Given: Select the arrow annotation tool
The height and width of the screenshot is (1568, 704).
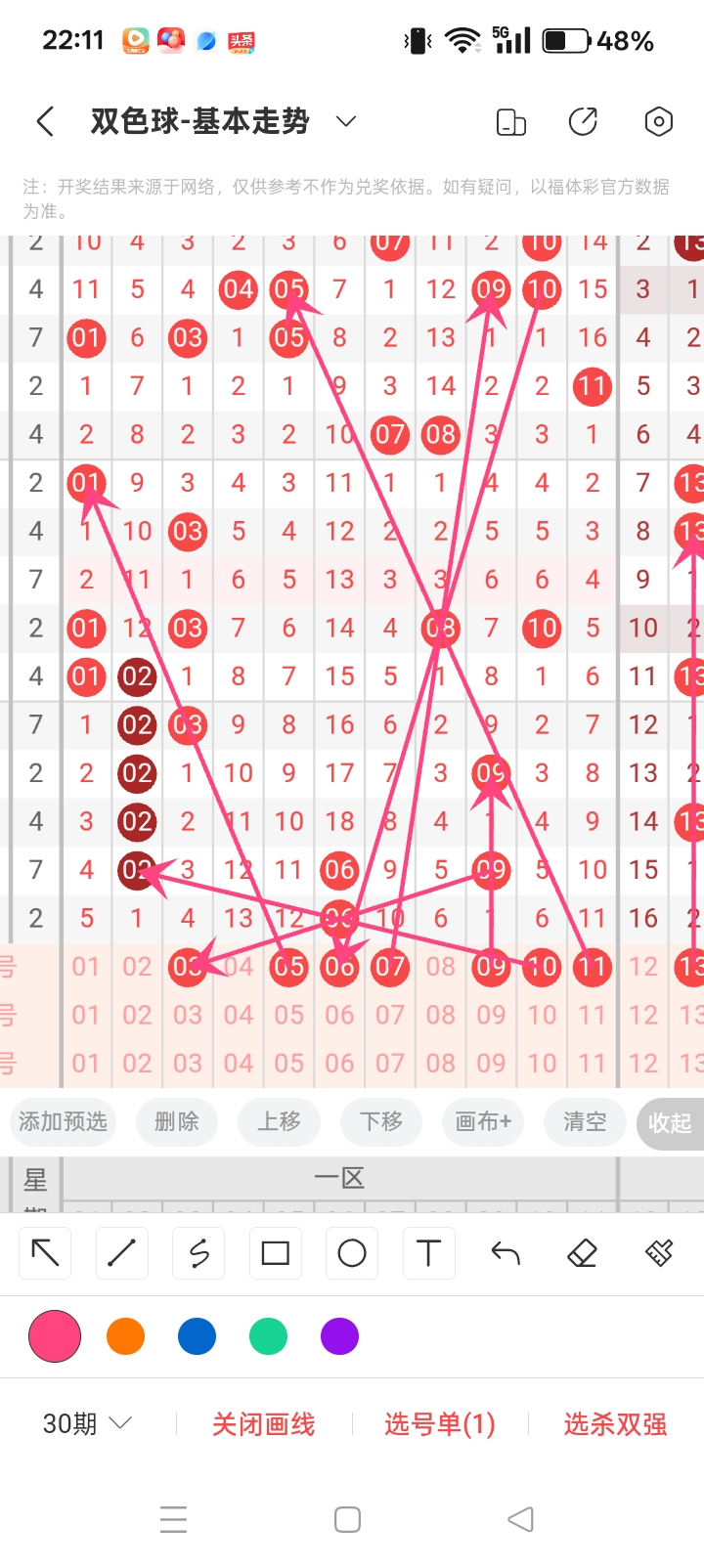Looking at the screenshot, I should click(x=44, y=1252).
